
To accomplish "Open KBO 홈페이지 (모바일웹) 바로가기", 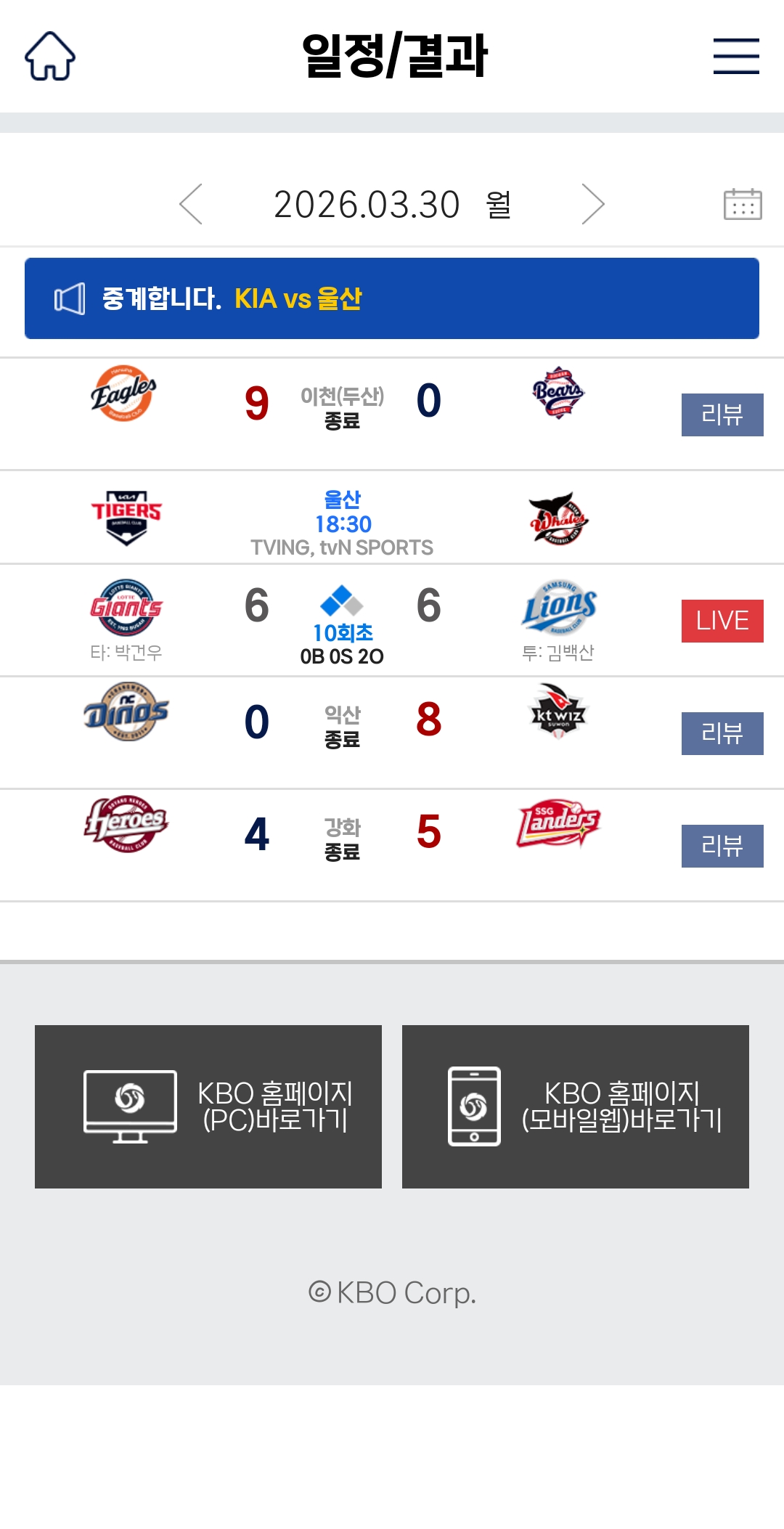I will point(576,1106).
